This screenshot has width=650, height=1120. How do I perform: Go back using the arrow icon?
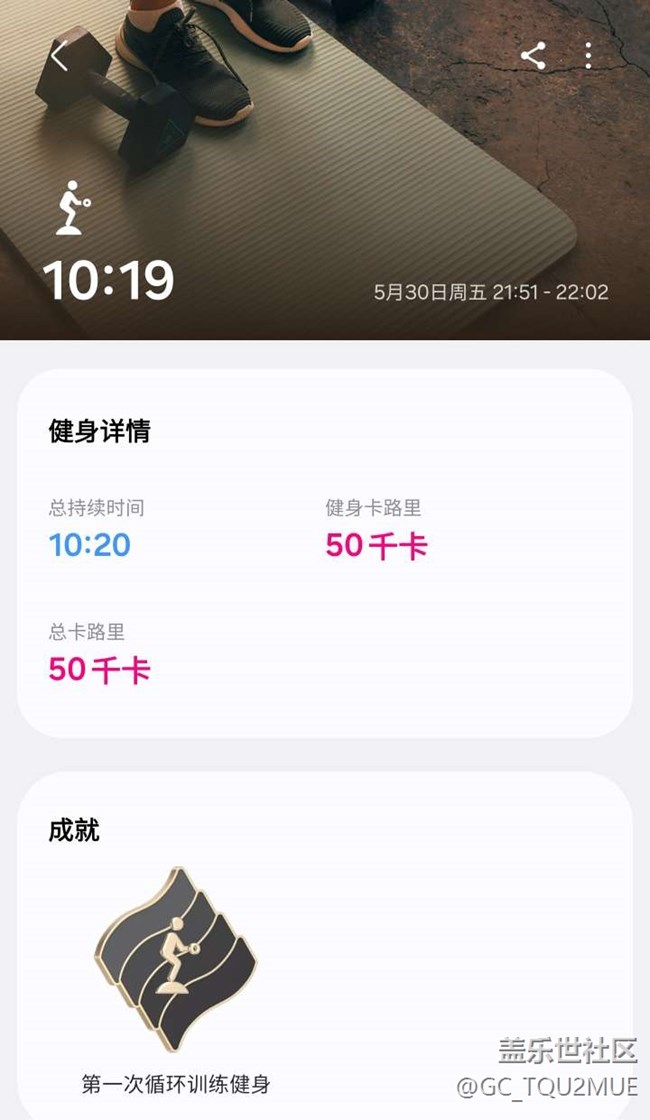60,56
